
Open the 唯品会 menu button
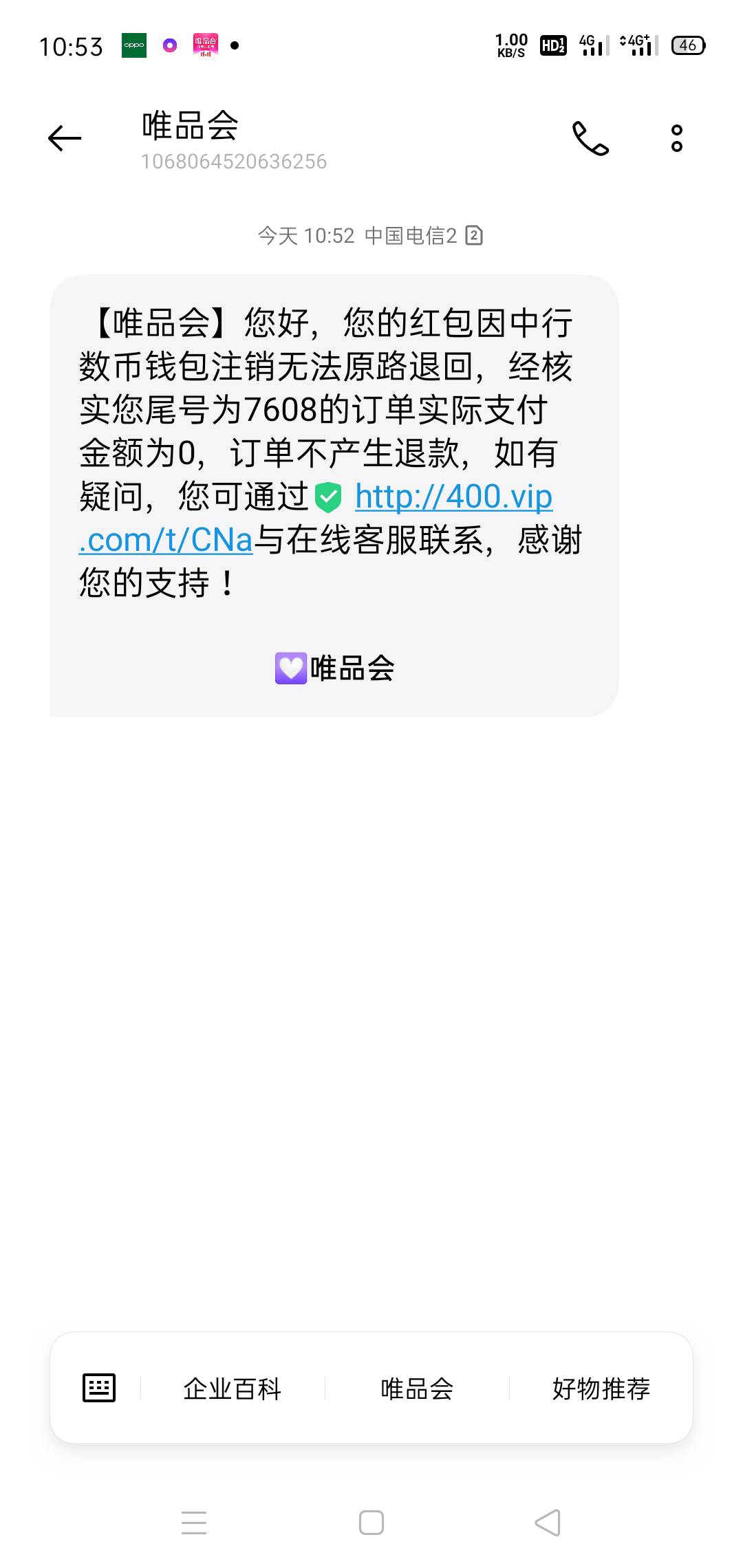pos(417,1389)
